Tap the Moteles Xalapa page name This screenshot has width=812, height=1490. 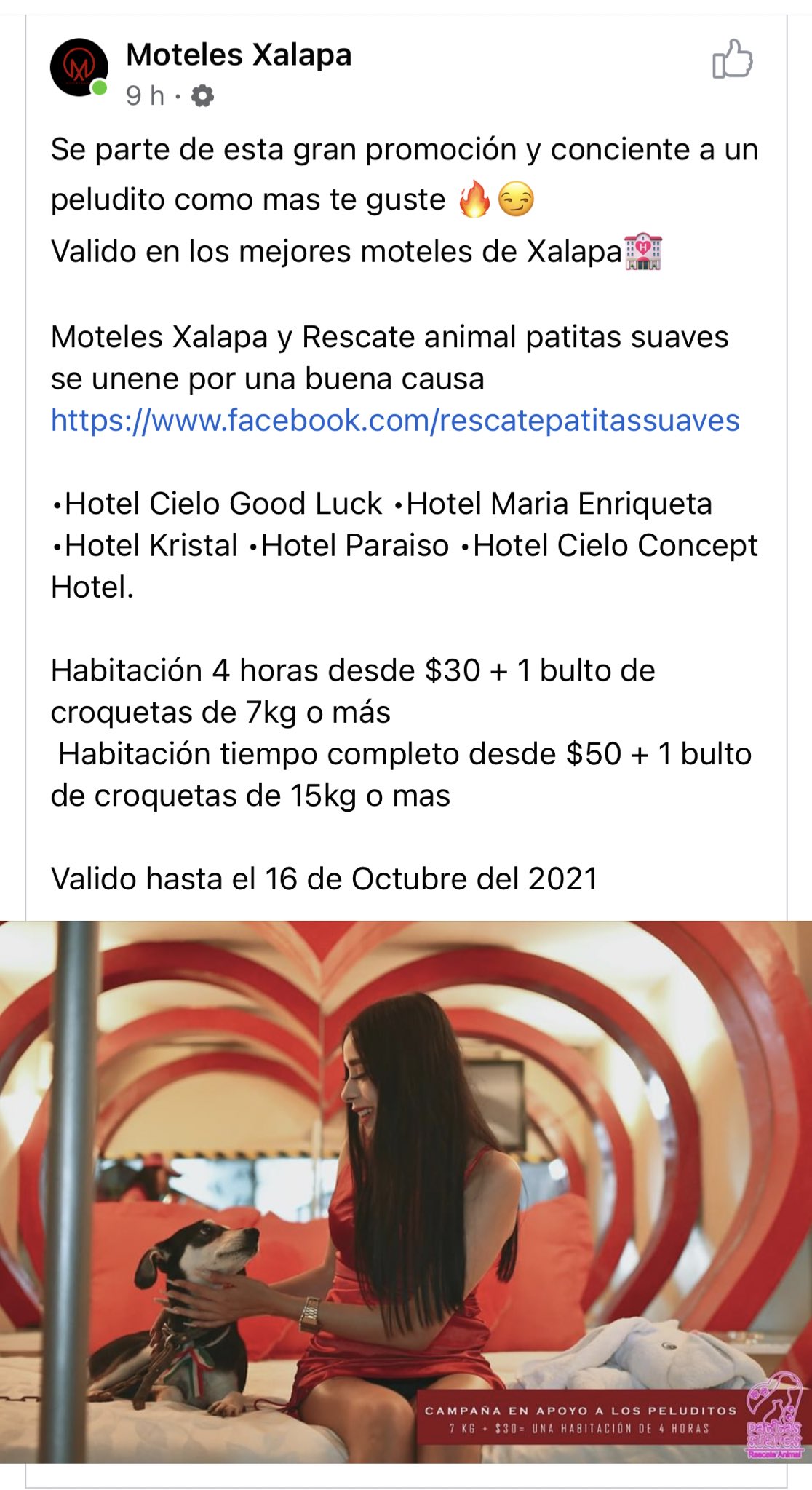click(x=239, y=55)
